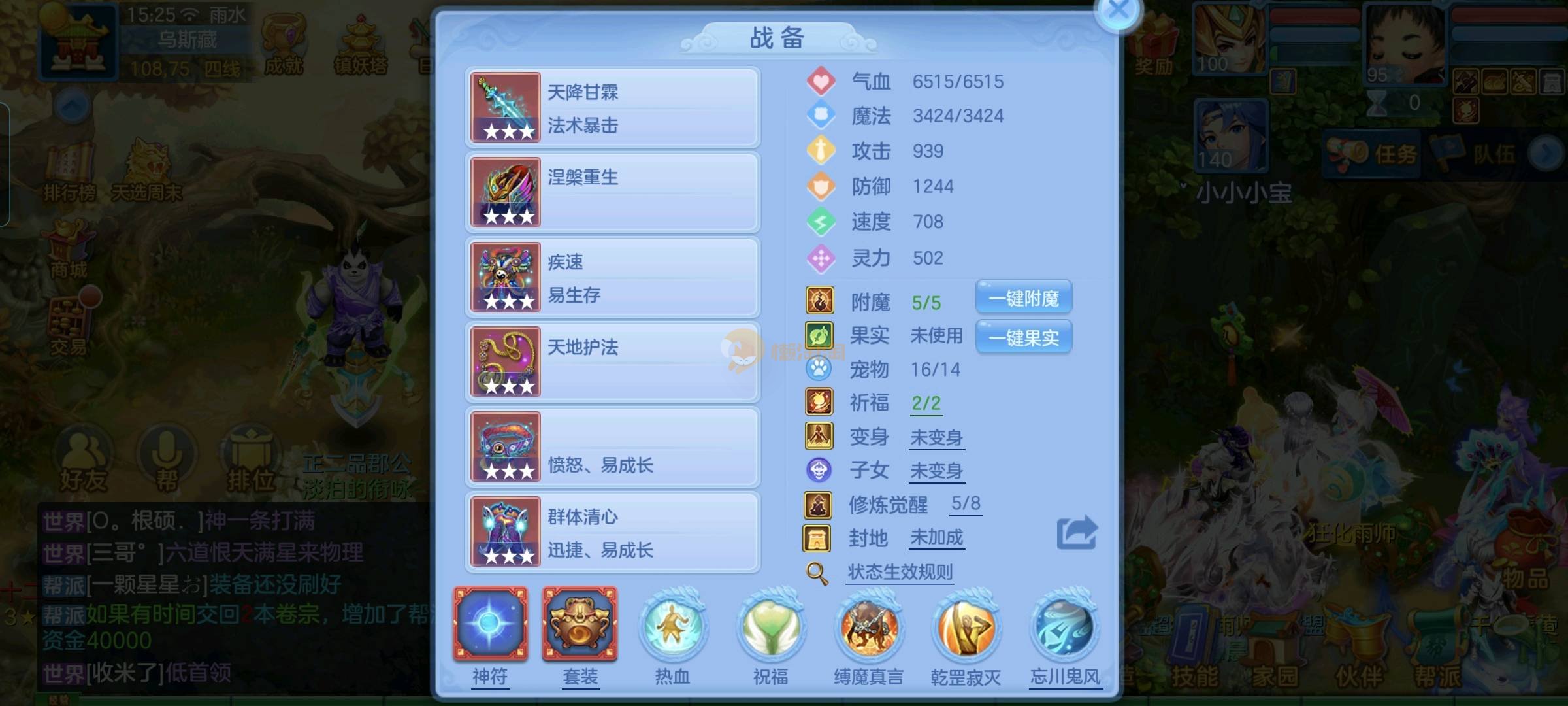1568x706 pixels.
Task: Open the 神符 slot
Action: click(x=490, y=624)
